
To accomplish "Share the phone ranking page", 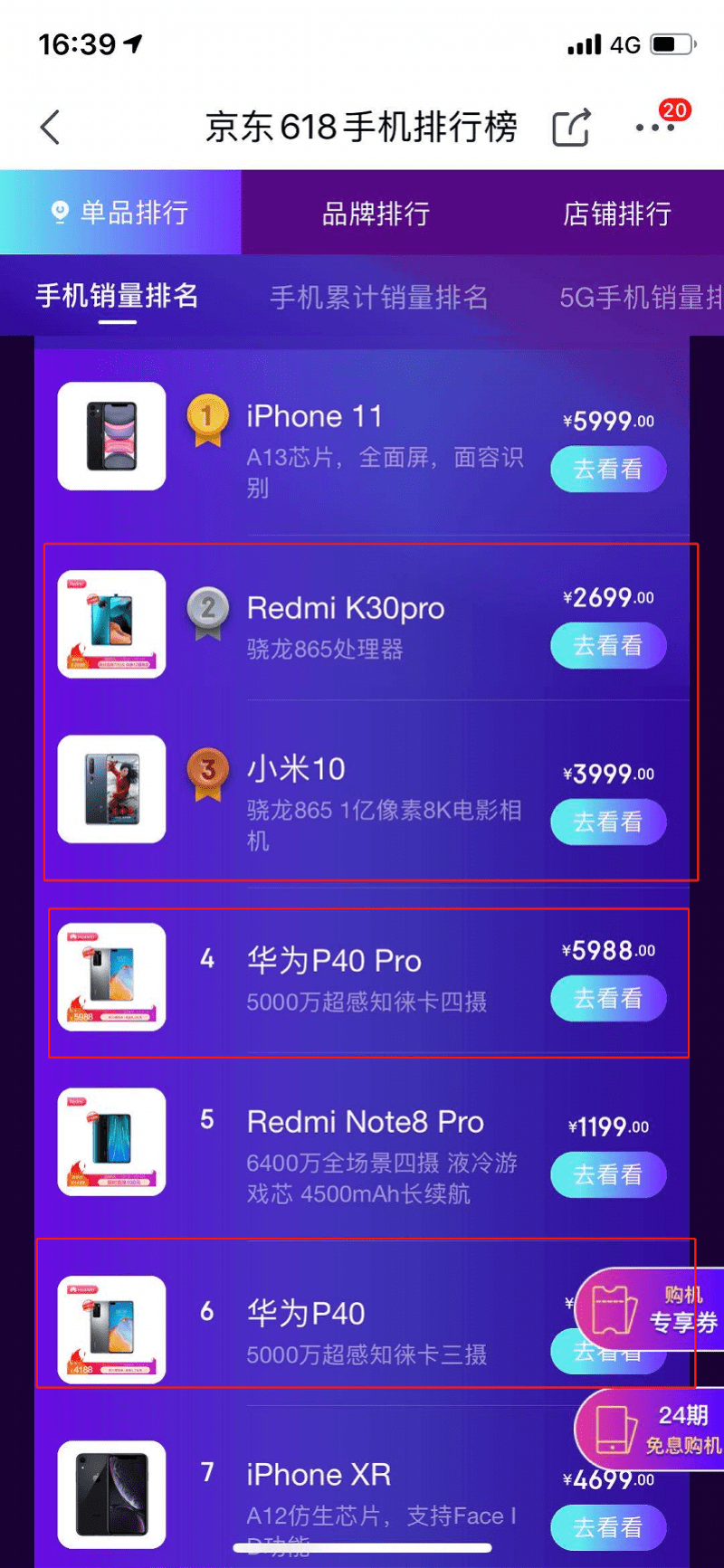I will click(x=572, y=128).
